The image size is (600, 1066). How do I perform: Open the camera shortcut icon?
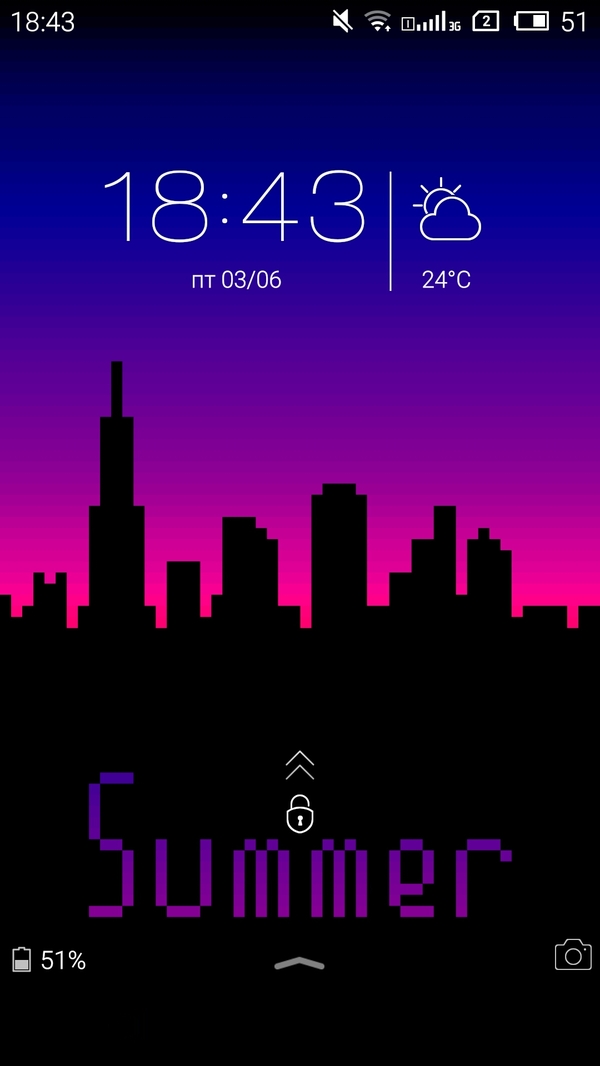click(x=573, y=954)
